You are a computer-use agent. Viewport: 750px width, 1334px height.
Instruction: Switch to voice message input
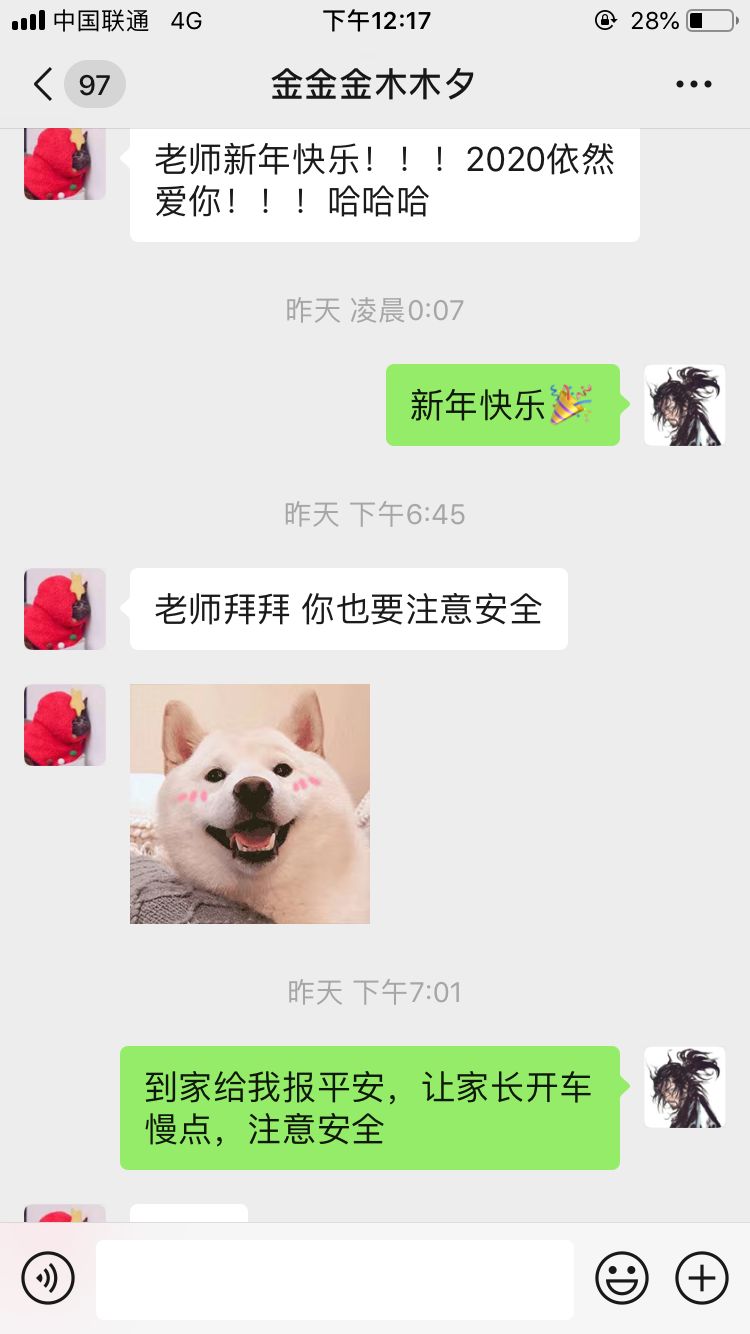pos(48,1278)
